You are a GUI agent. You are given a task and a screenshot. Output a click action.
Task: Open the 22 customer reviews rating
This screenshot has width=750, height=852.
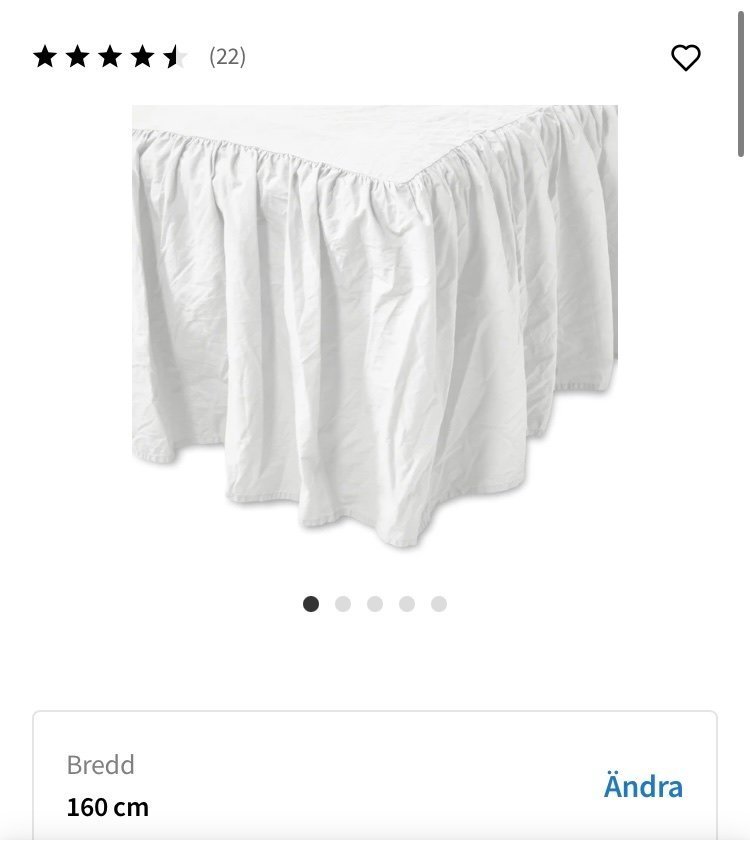[140, 57]
